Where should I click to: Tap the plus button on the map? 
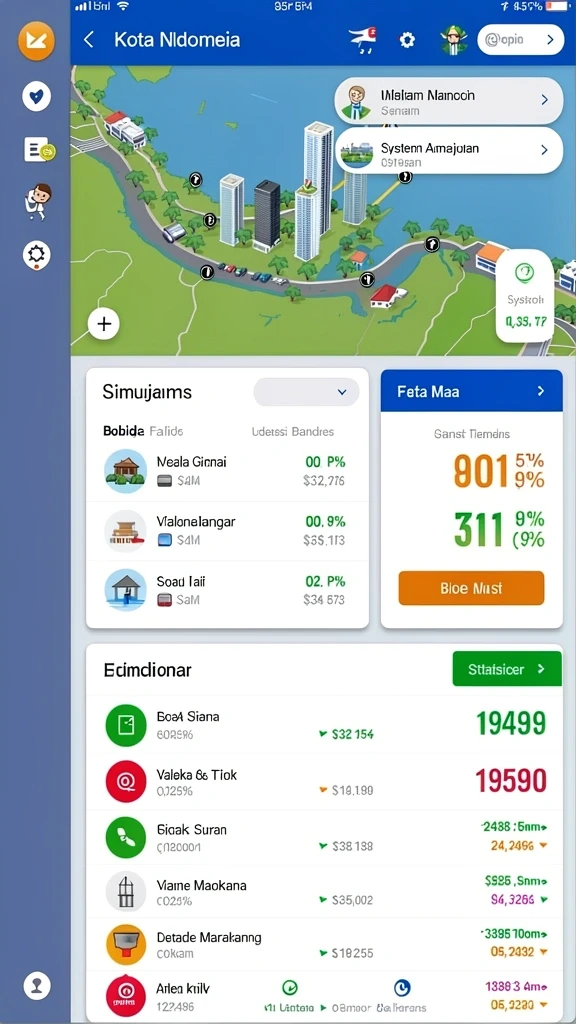(x=104, y=323)
